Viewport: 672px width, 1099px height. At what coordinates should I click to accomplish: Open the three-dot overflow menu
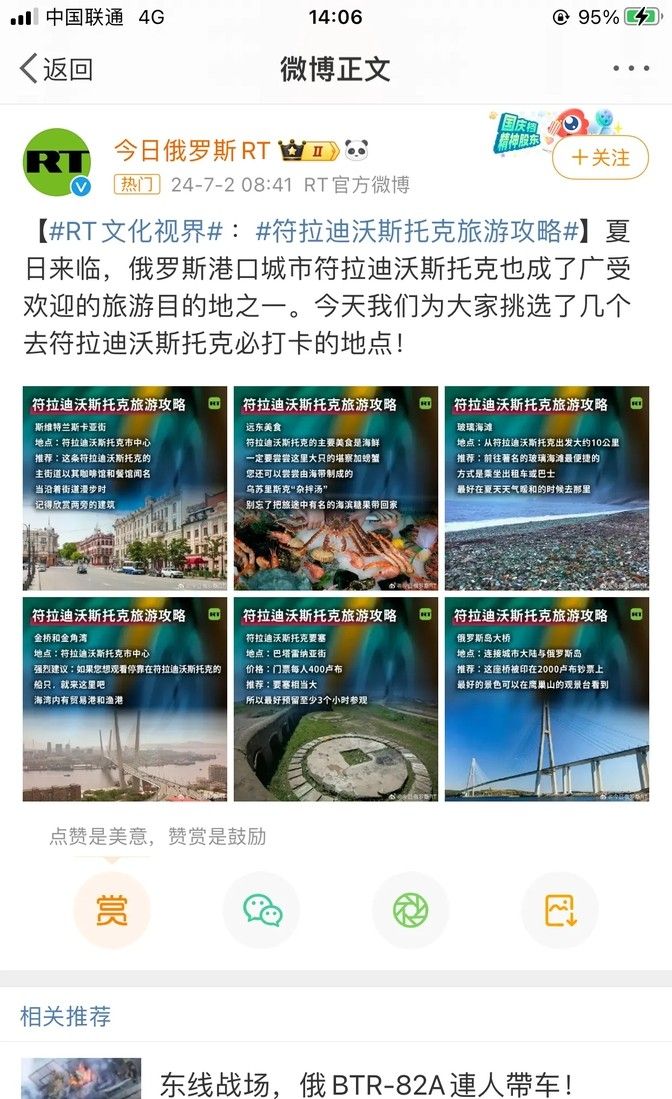(631, 69)
